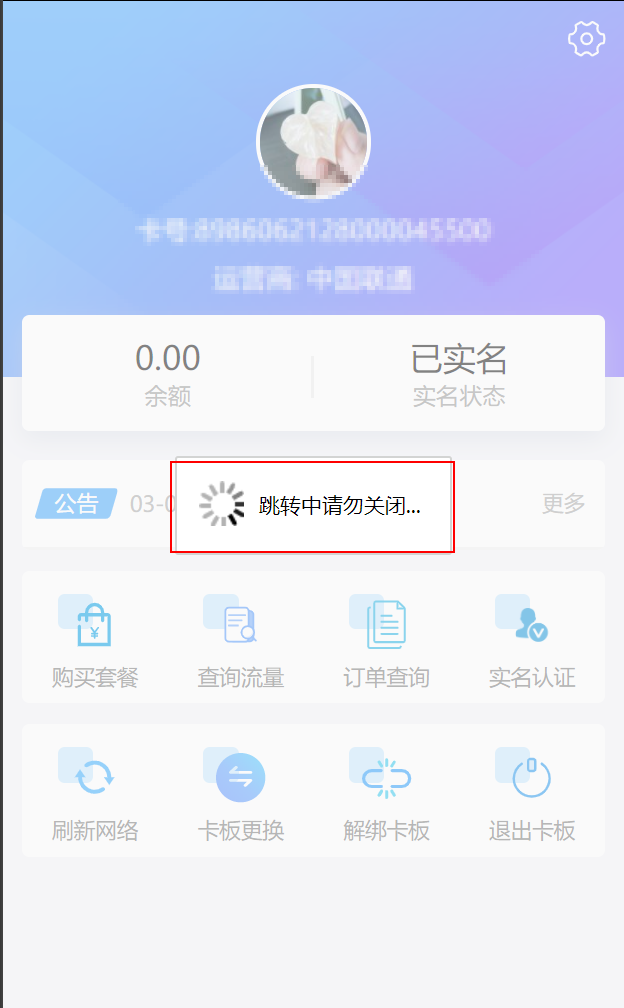View 实名状态 real-name status
624x1008 pixels.
coord(458,373)
